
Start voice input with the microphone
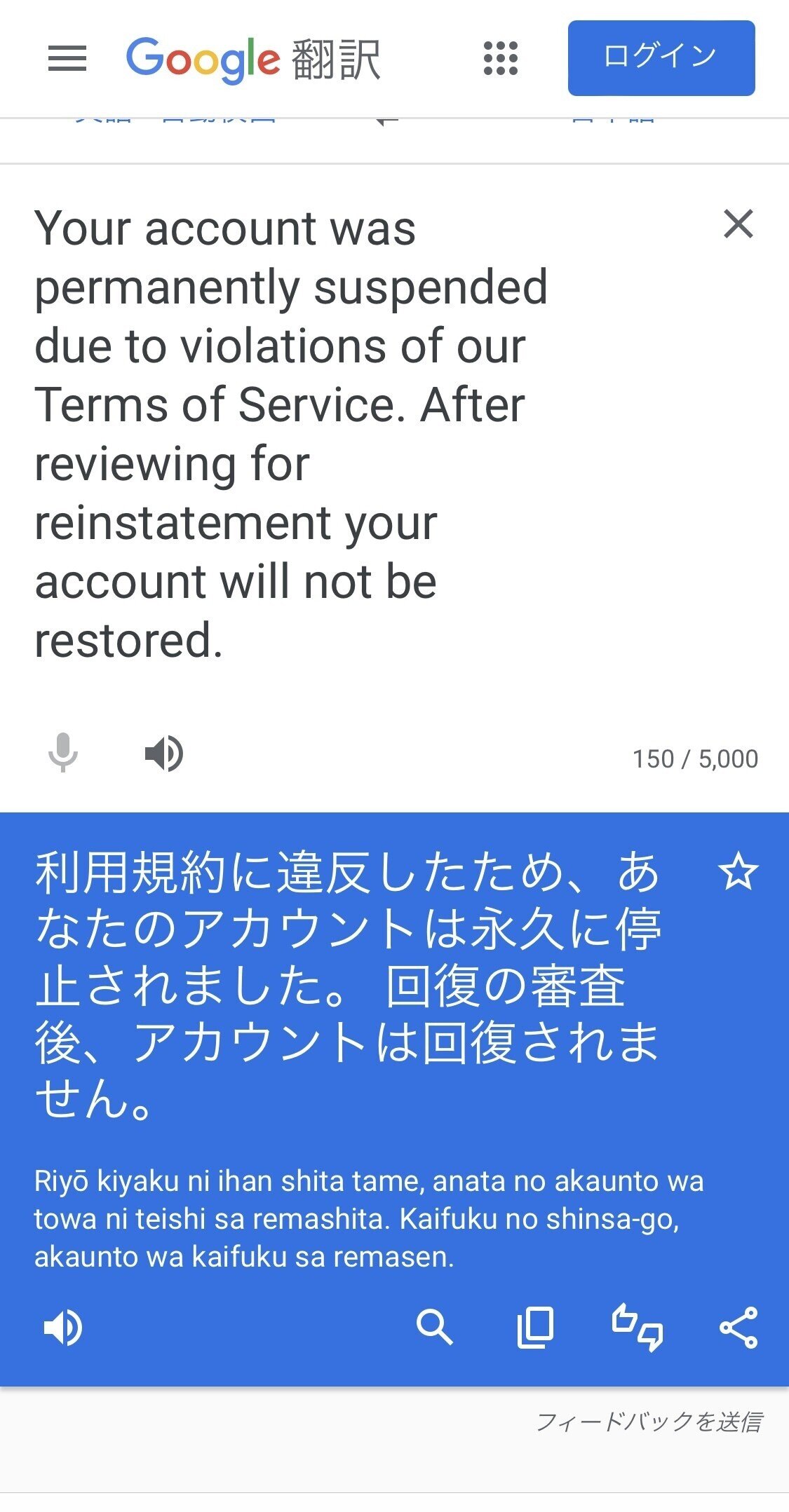[x=63, y=754]
